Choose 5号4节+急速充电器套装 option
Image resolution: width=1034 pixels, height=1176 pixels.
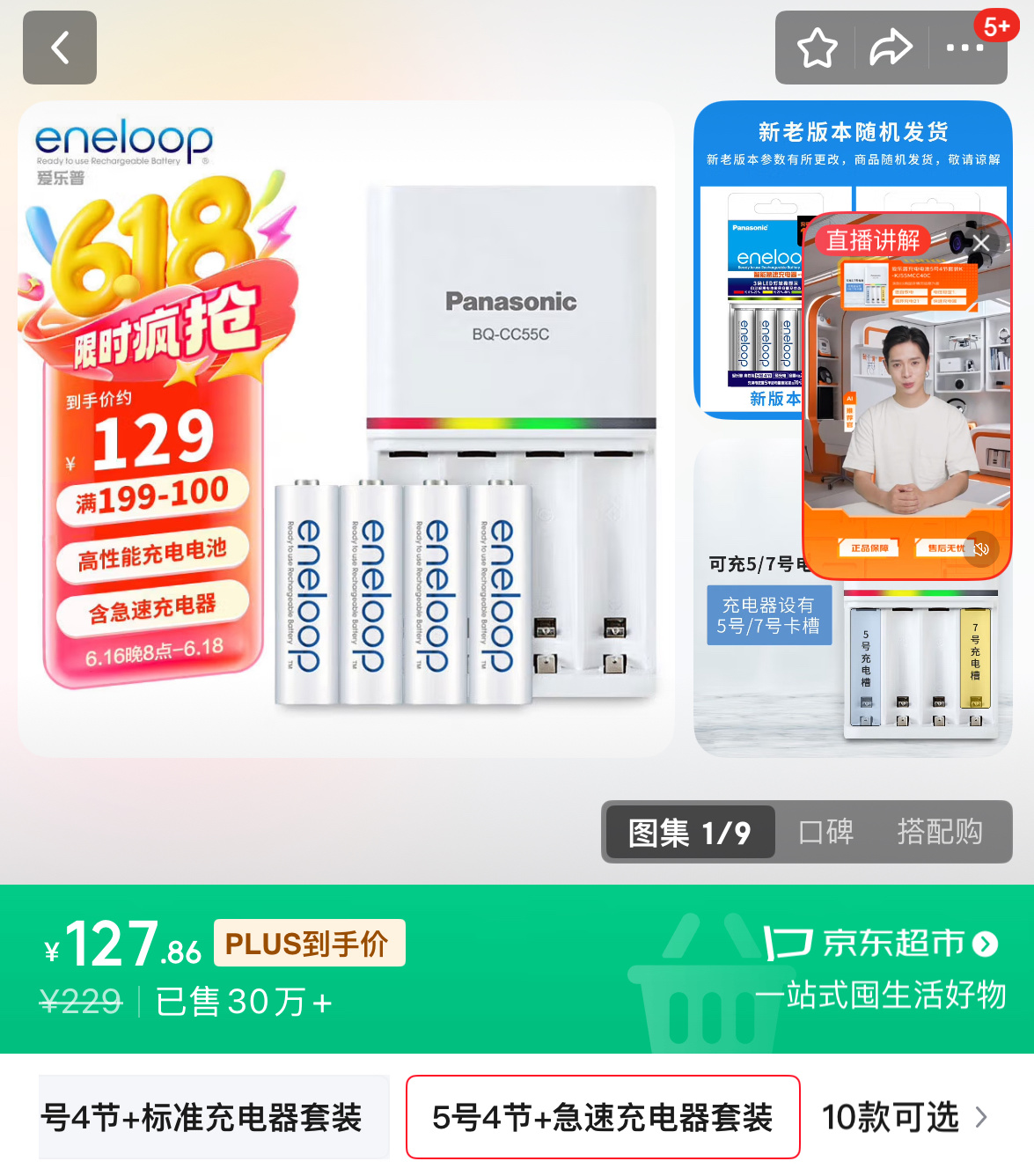(602, 1118)
